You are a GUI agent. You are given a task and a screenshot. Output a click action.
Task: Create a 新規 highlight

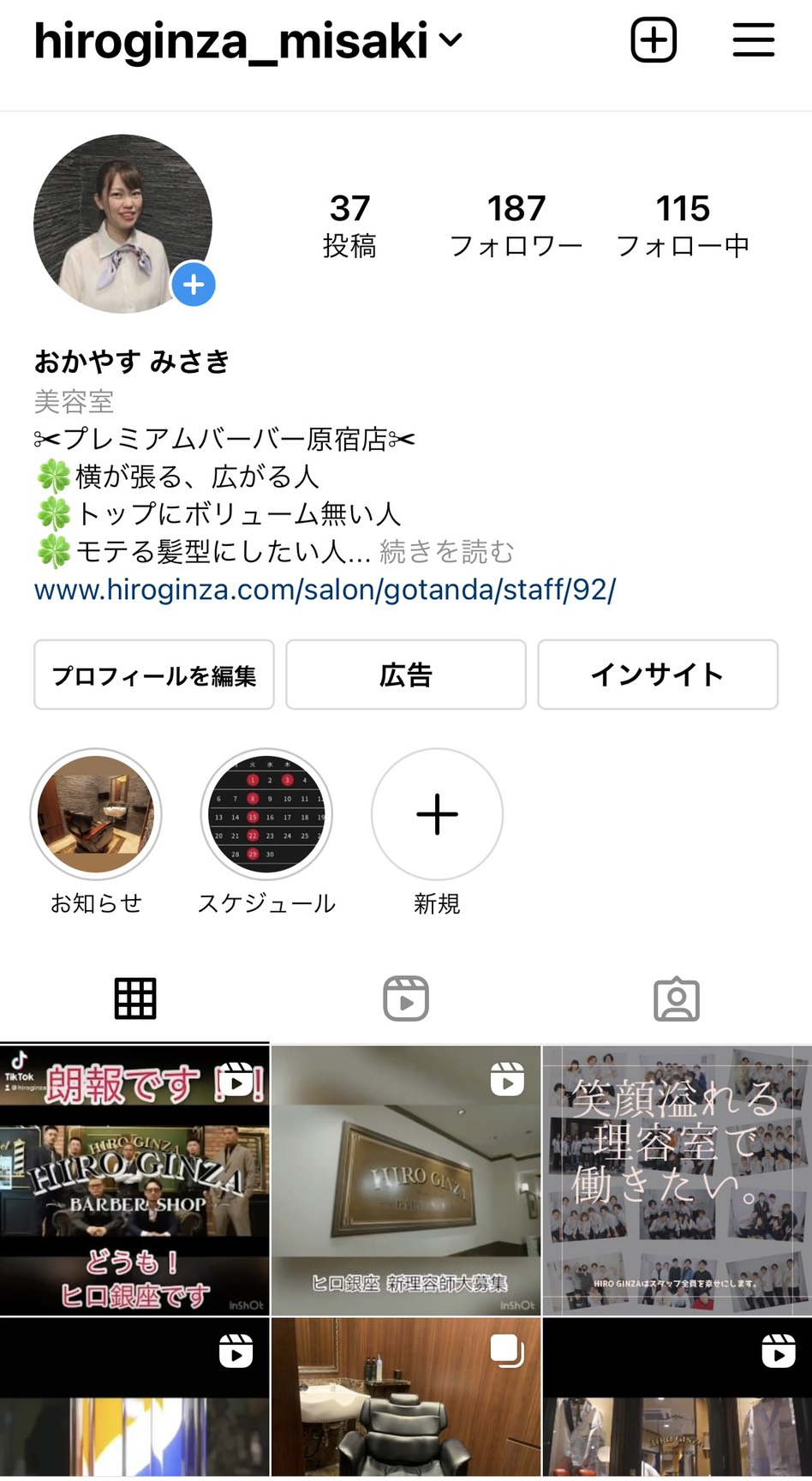437,814
